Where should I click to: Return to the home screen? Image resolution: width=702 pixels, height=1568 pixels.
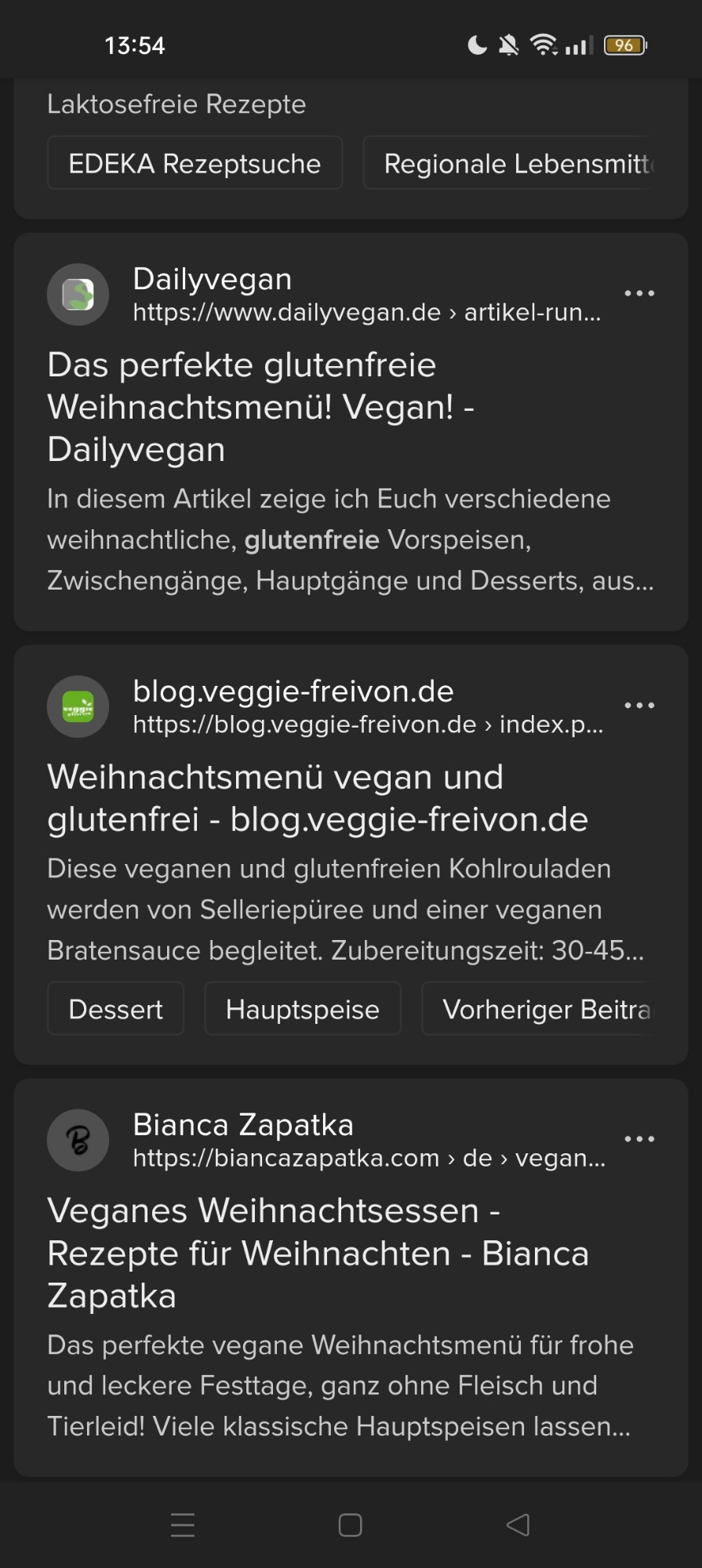(x=350, y=1525)
